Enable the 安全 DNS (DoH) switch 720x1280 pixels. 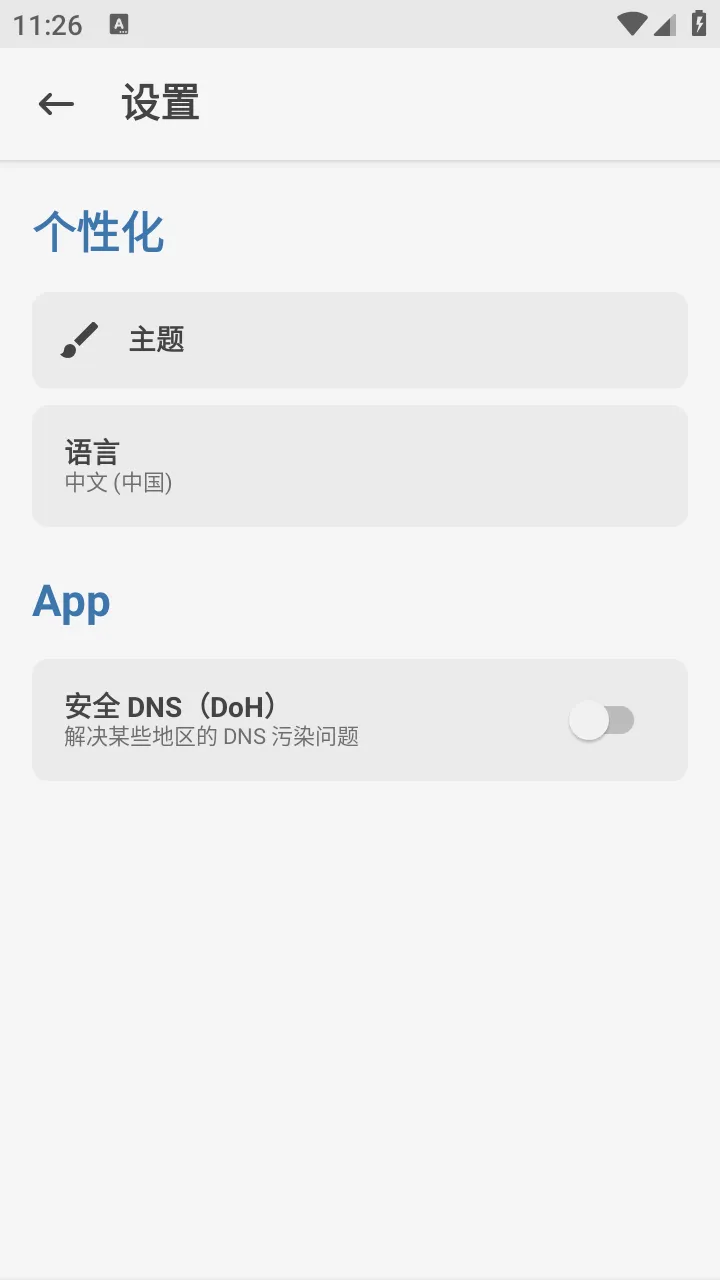point(602,720)
